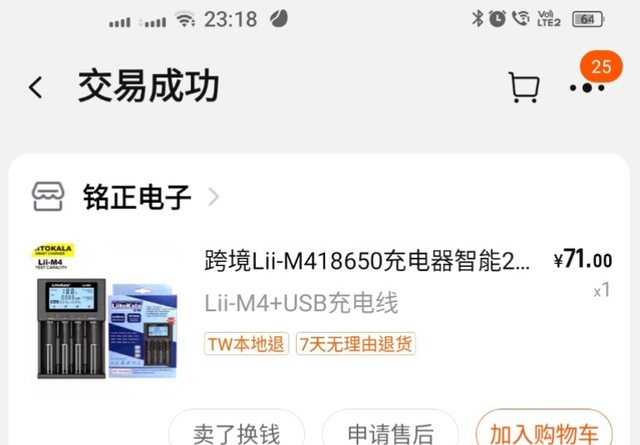Open the shopping cart
The width and height of the screenshot is (640, 445).
point(525,88)
